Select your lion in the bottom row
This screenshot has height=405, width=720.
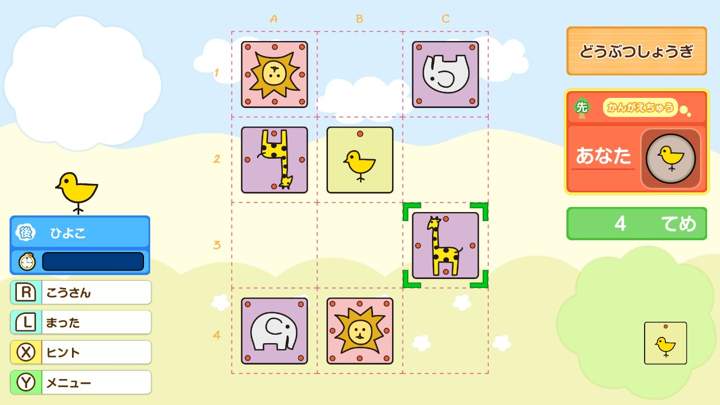pyautogui.click(x=360, y=331)
